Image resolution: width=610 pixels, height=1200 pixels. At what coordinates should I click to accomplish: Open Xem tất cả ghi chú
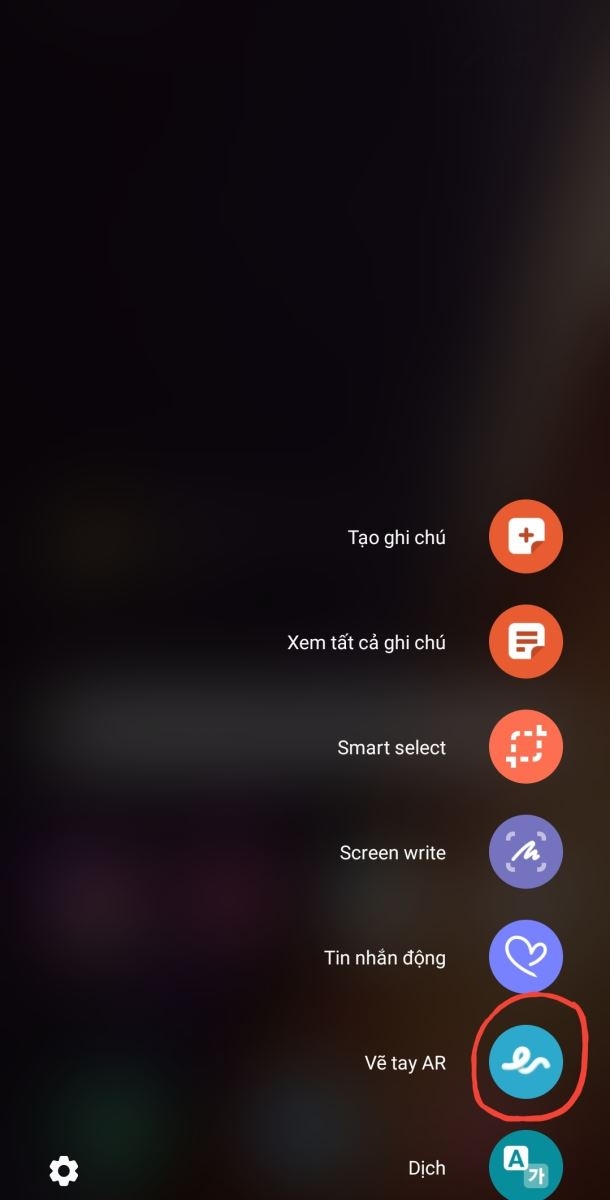point(525,642)
